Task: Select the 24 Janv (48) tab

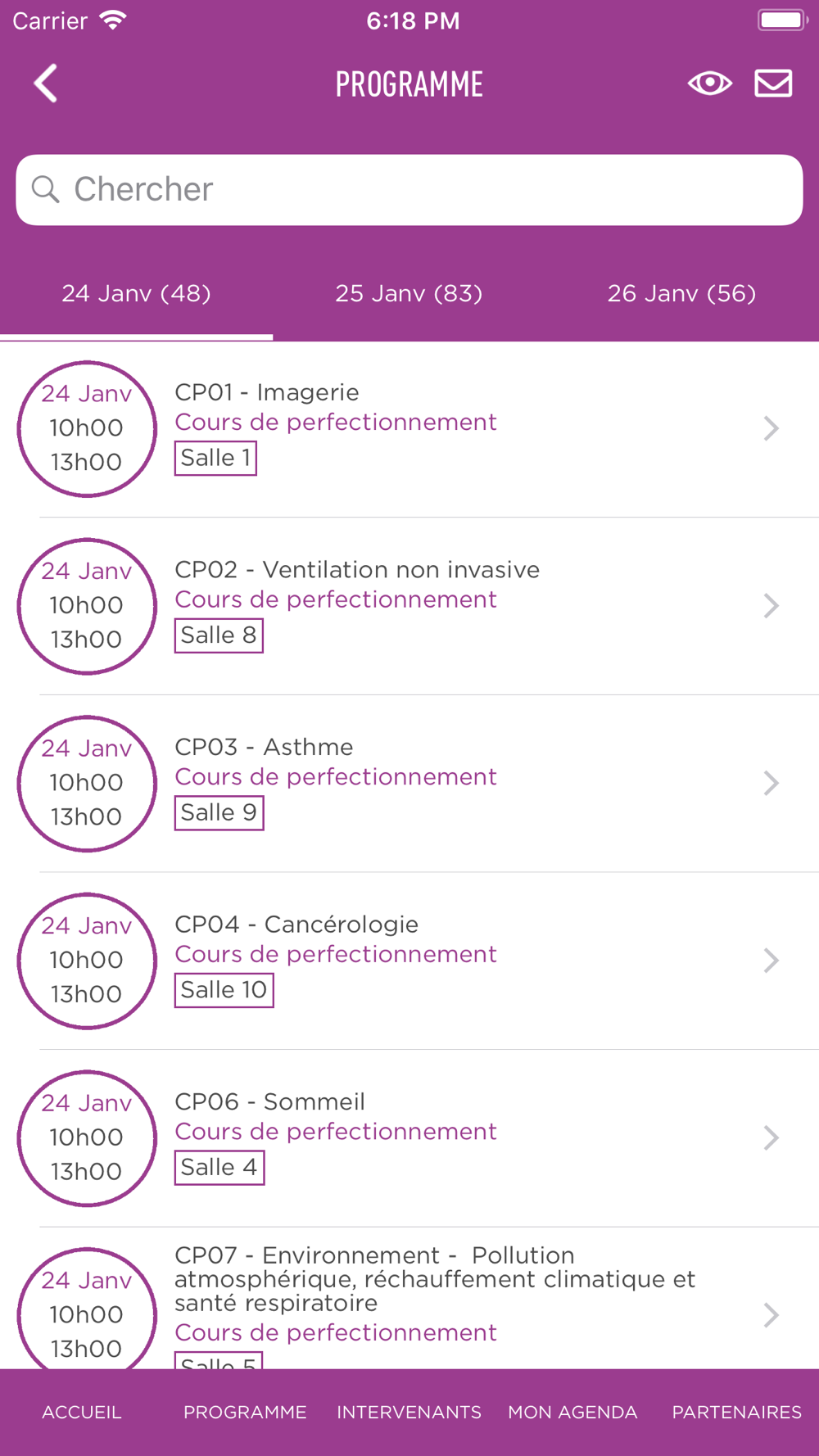Action: click(136, 293)
